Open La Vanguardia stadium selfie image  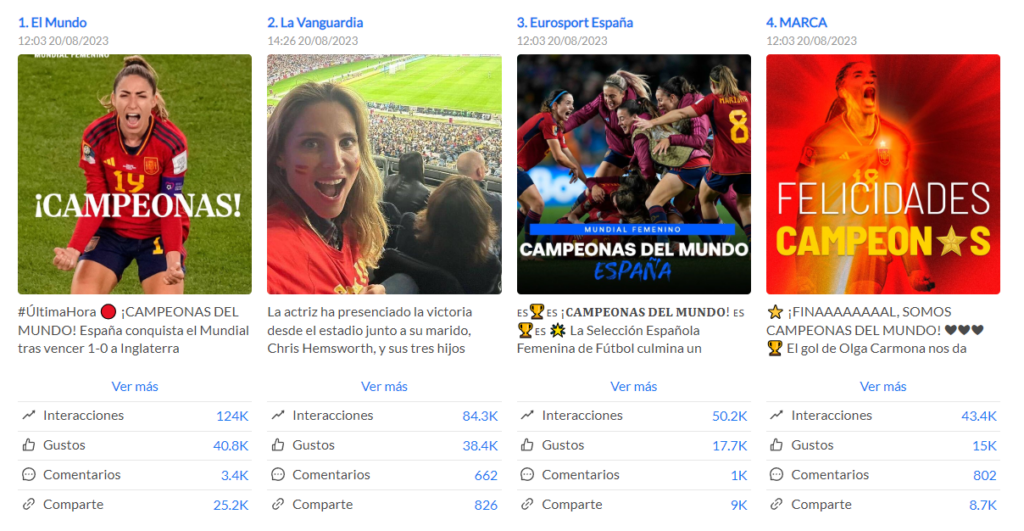(x=384, y=174)
